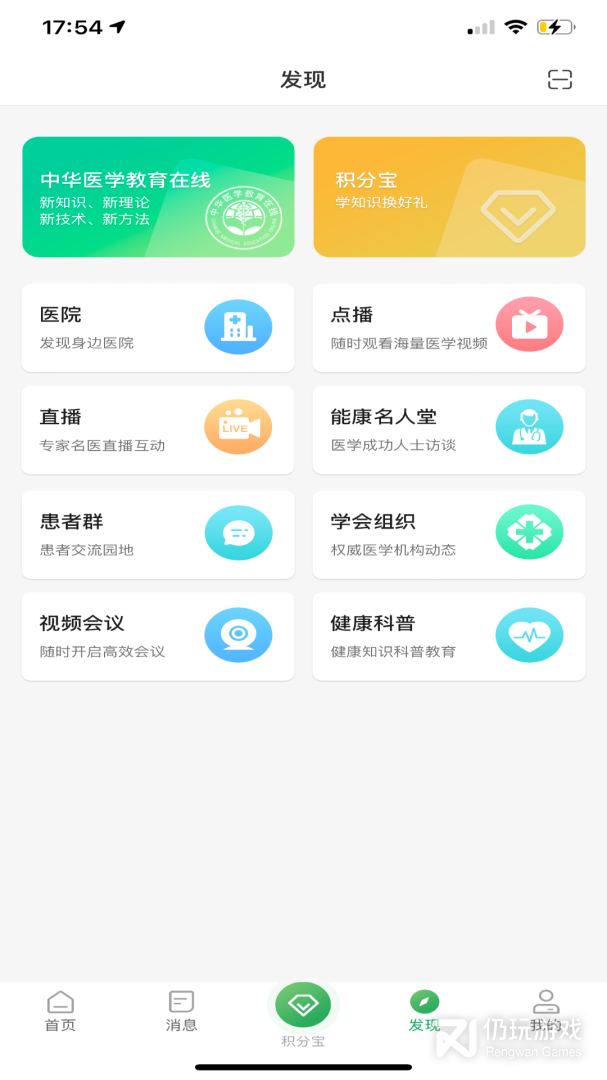Open the 点播 video card
607x1080 pixels.
(x=449, y=328)
